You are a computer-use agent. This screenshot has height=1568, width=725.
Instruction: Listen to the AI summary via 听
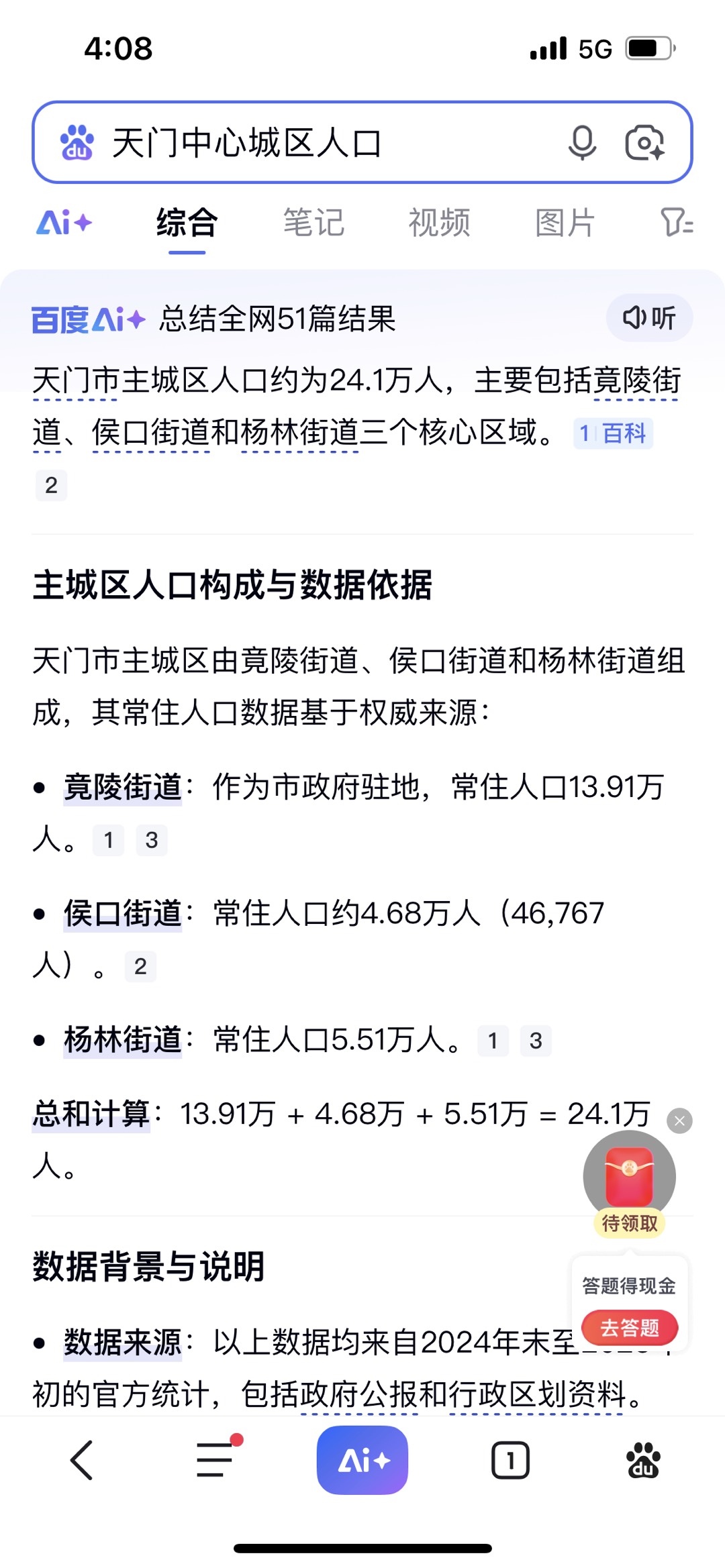(649, 318)
